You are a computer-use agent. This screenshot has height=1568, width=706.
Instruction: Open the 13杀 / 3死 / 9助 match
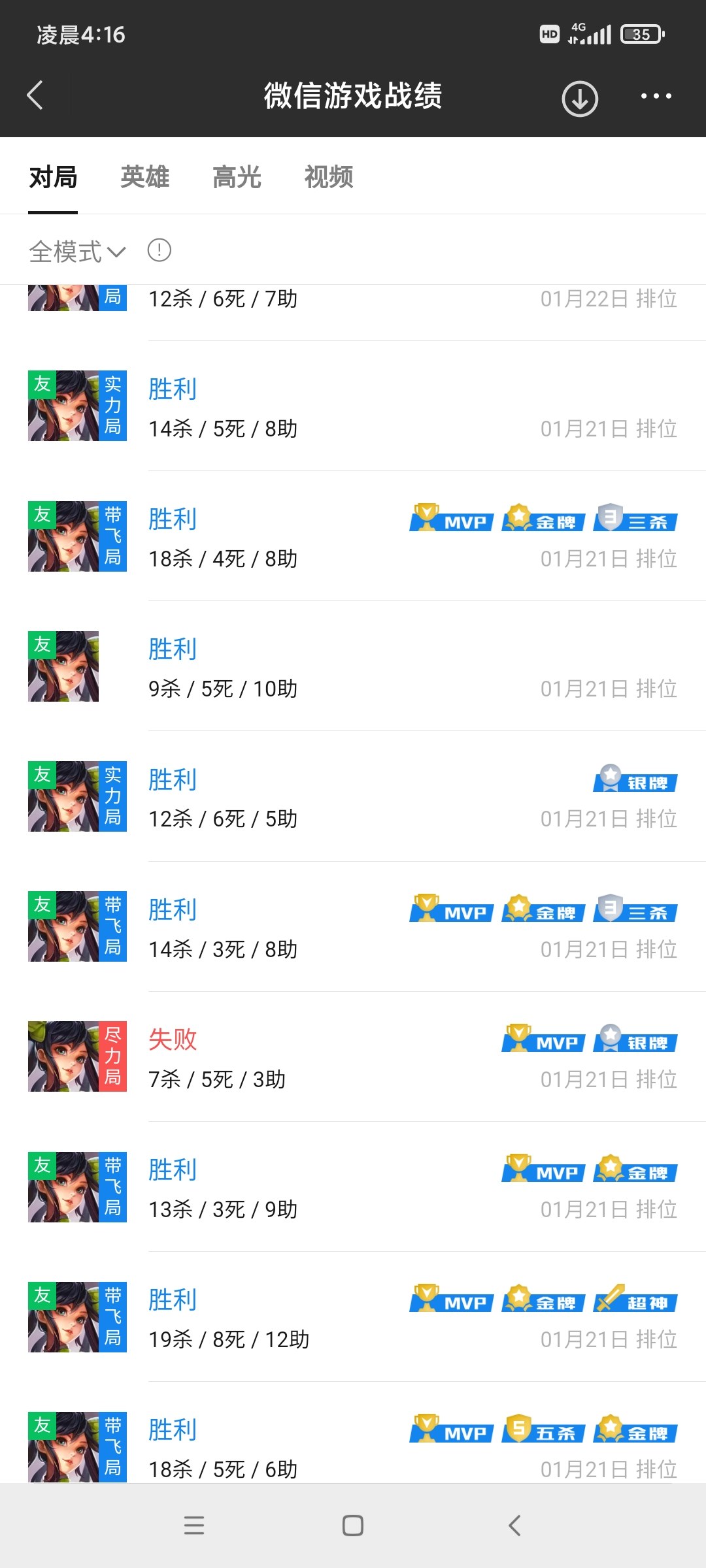[353, 1187]
